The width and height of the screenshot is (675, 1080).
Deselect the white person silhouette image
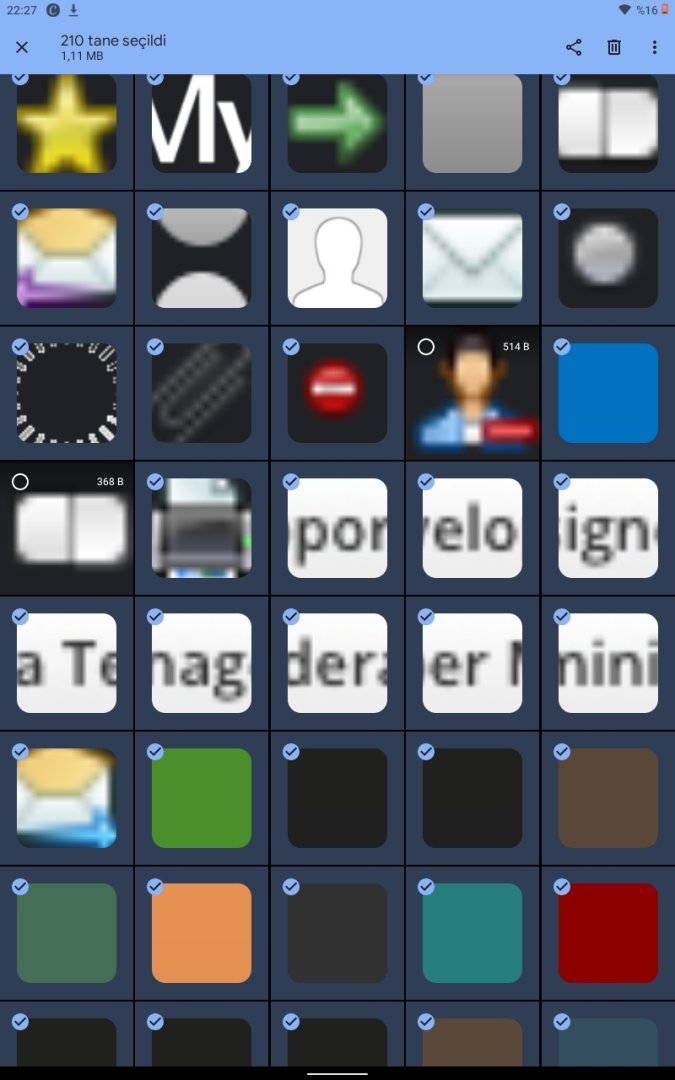pyautogui.click(x=337, y=258)
